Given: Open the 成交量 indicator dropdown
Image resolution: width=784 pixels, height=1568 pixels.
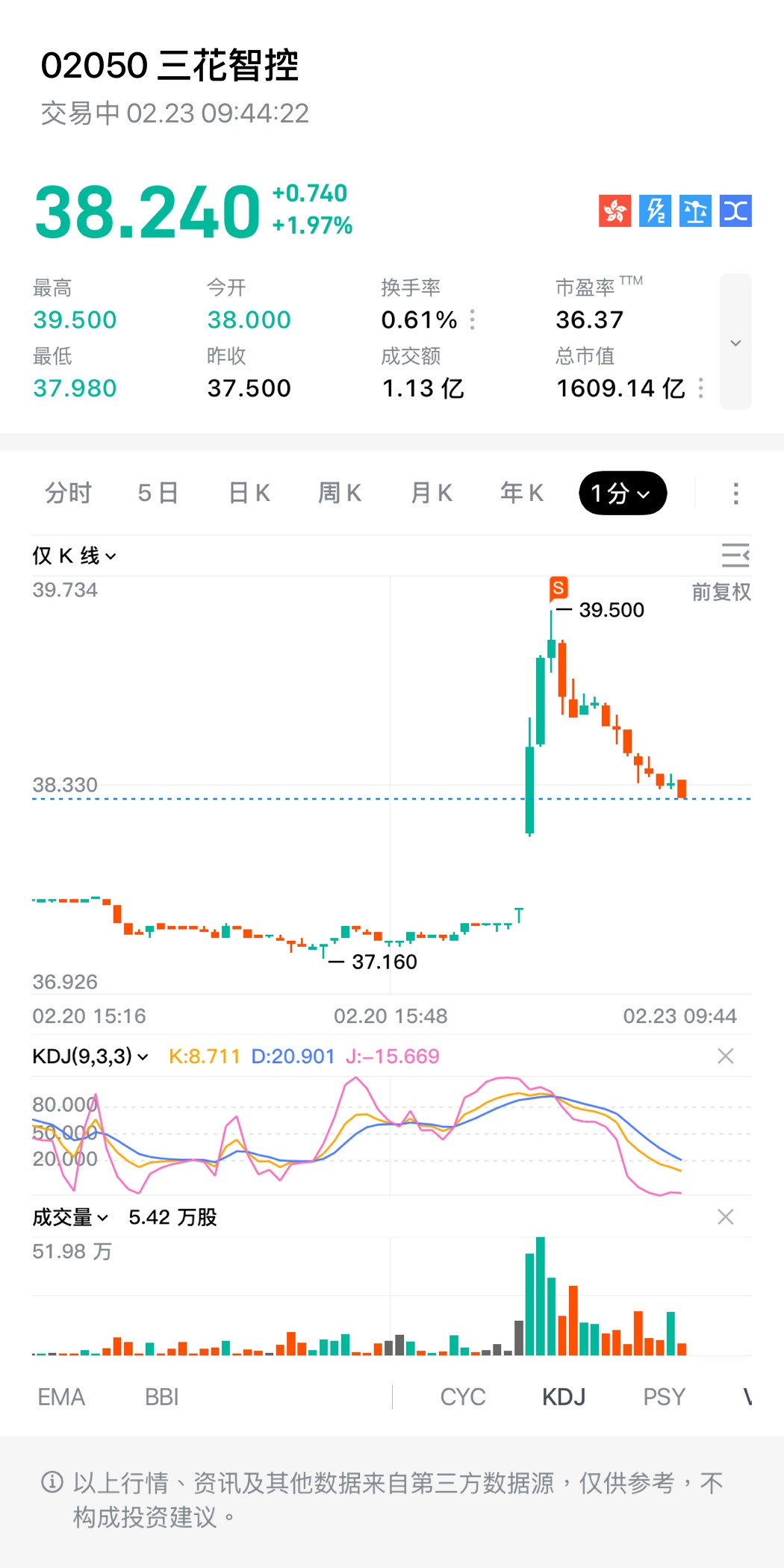Looking at the screenshot, I should (70, 1217).
